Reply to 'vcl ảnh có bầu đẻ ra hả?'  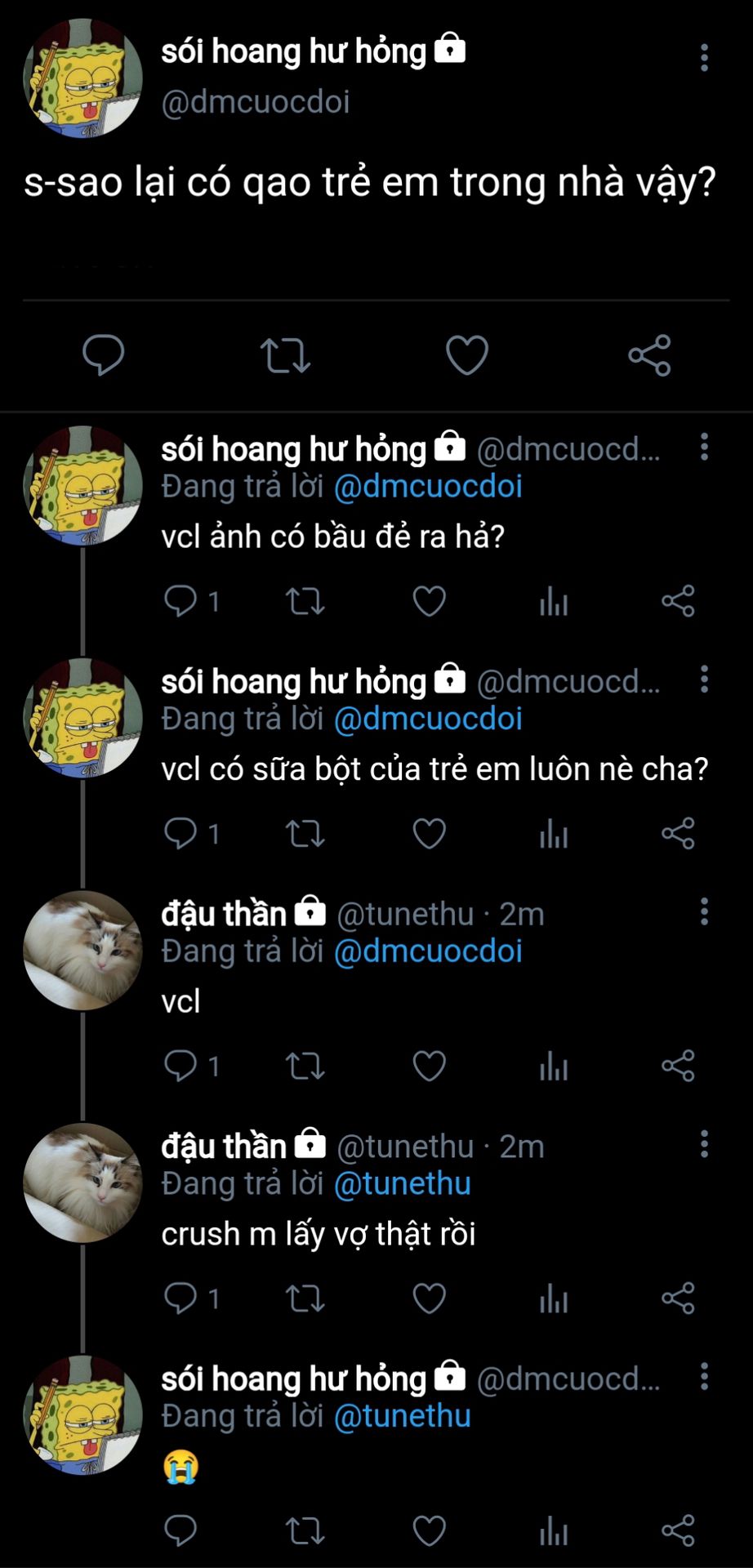pos(180,602)
